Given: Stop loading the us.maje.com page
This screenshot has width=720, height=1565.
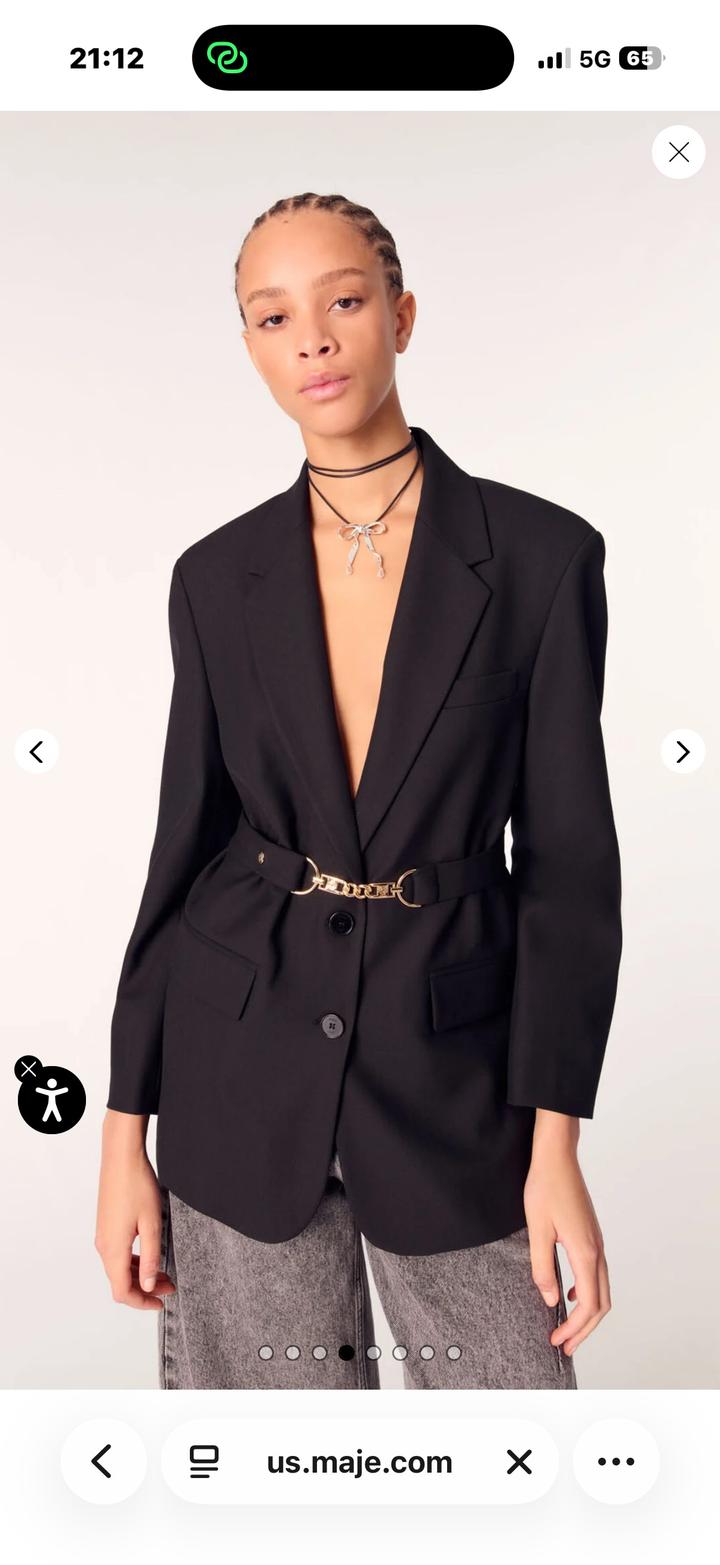Looking at the screenshot, I should click(519, 1462).
